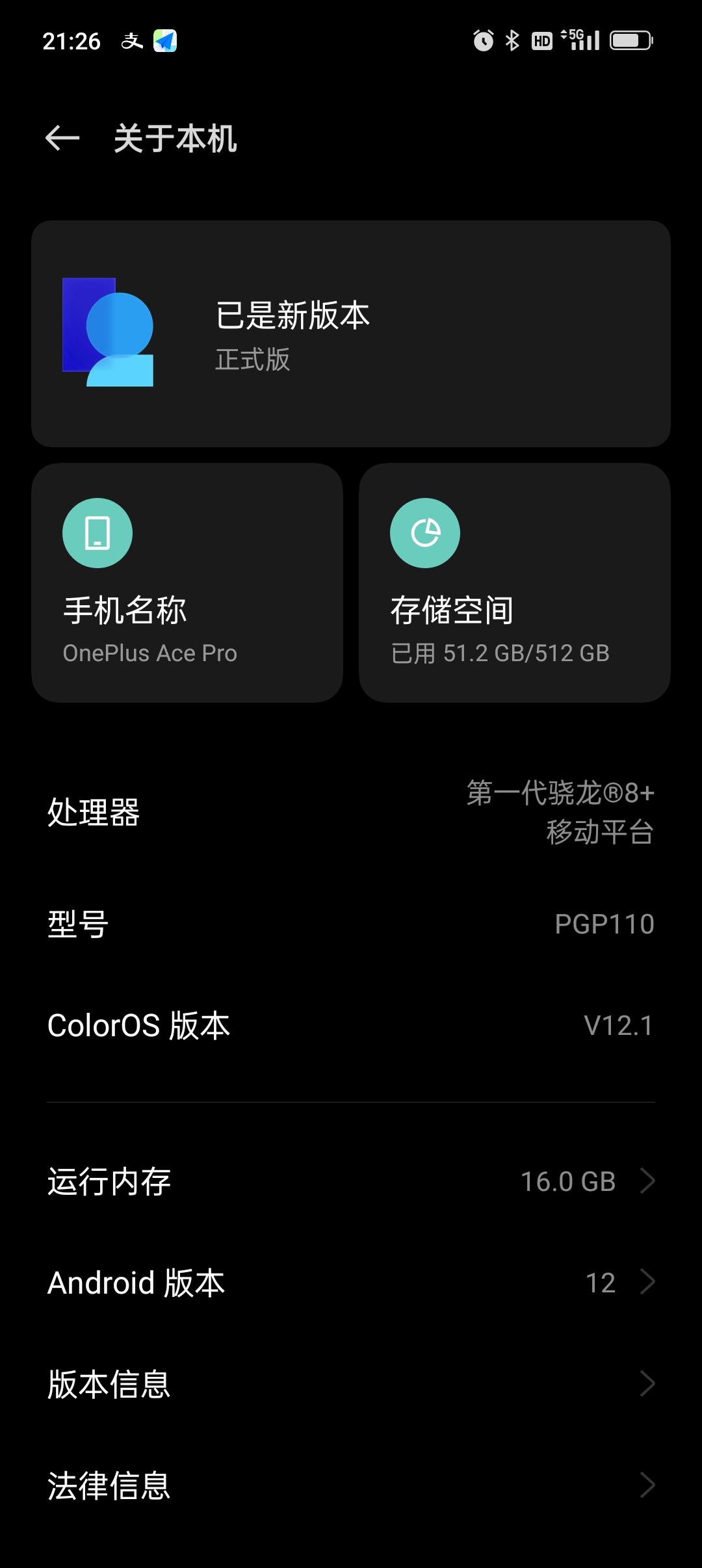Open 法律信息
This screenshot has width=702, height=1568.
tap(351, 1485)
